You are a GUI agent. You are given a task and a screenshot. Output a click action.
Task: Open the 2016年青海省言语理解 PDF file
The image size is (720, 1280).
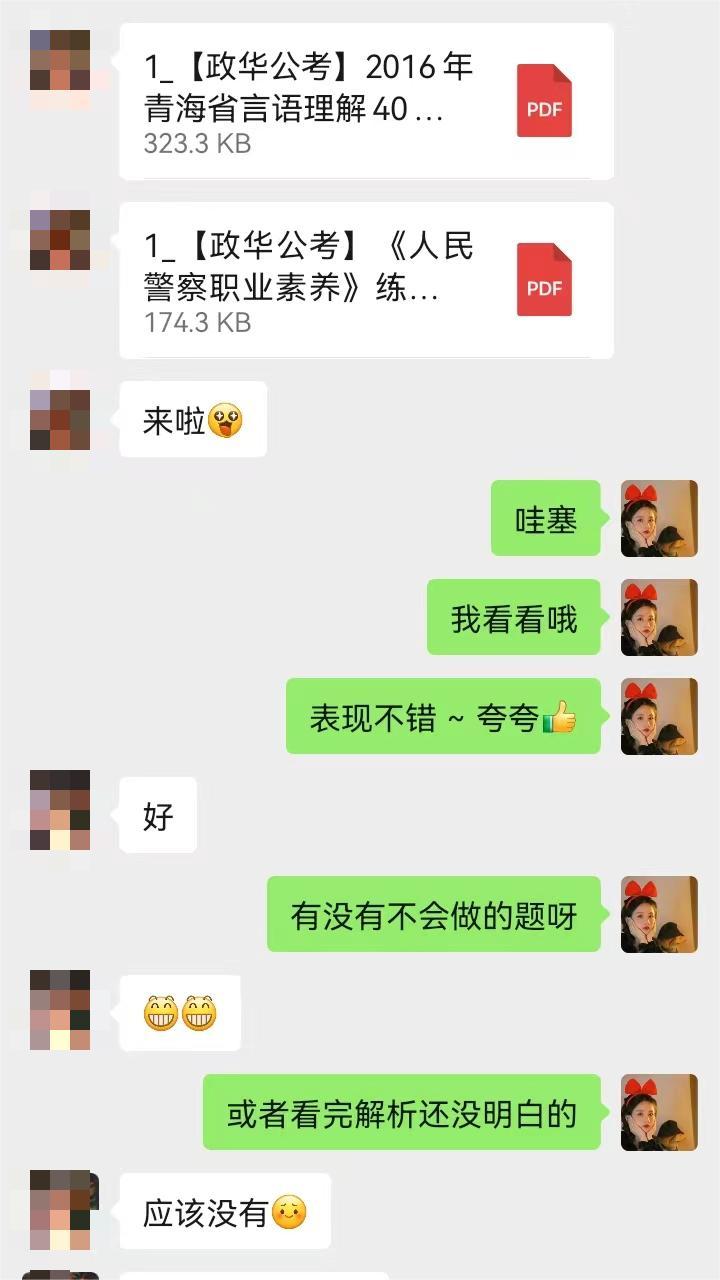pyautogui.click(x=366, y=102)
